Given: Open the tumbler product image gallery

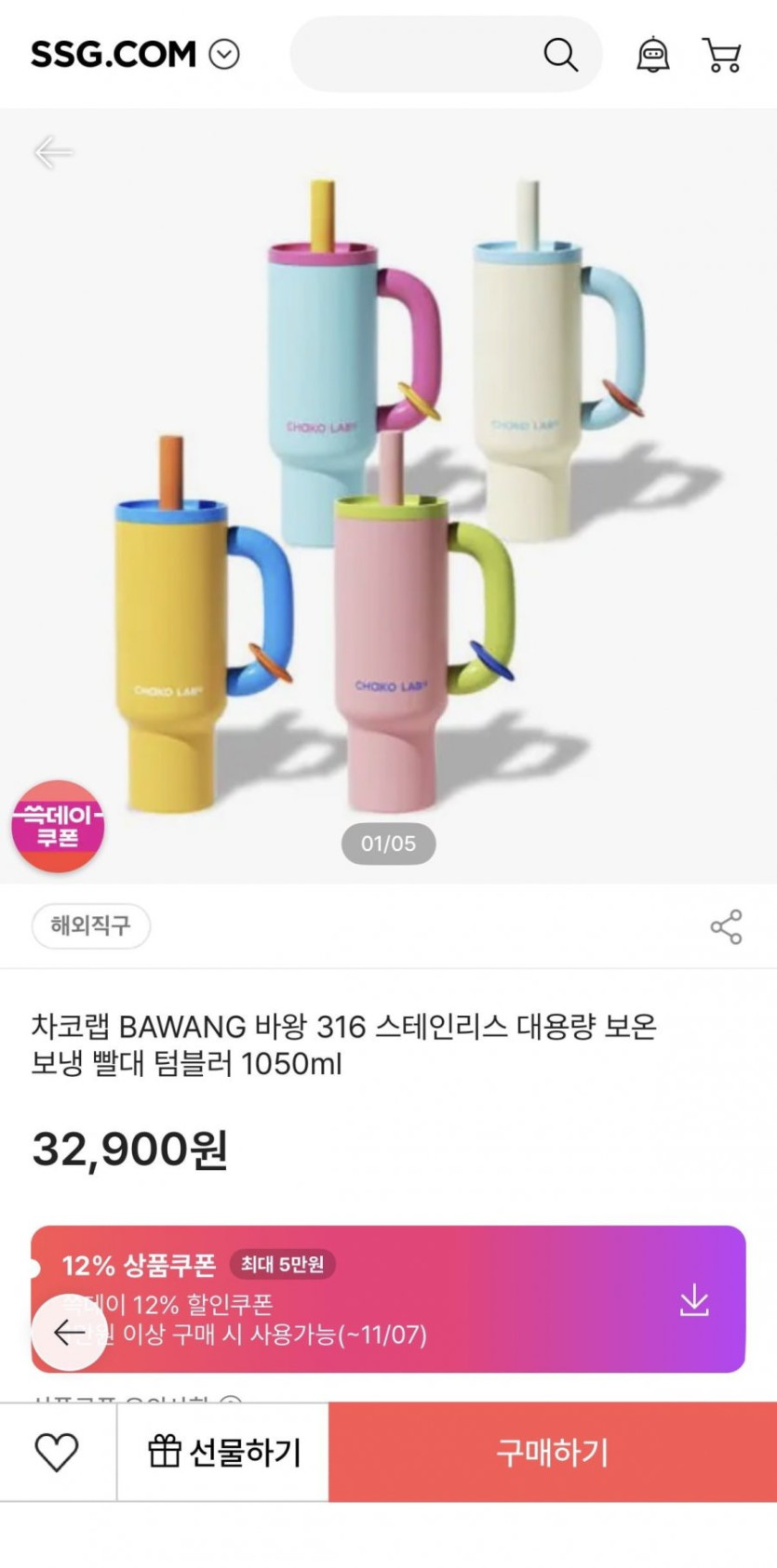Looking at the screenshot, I should pyautogui.click(x=388, y=493).
